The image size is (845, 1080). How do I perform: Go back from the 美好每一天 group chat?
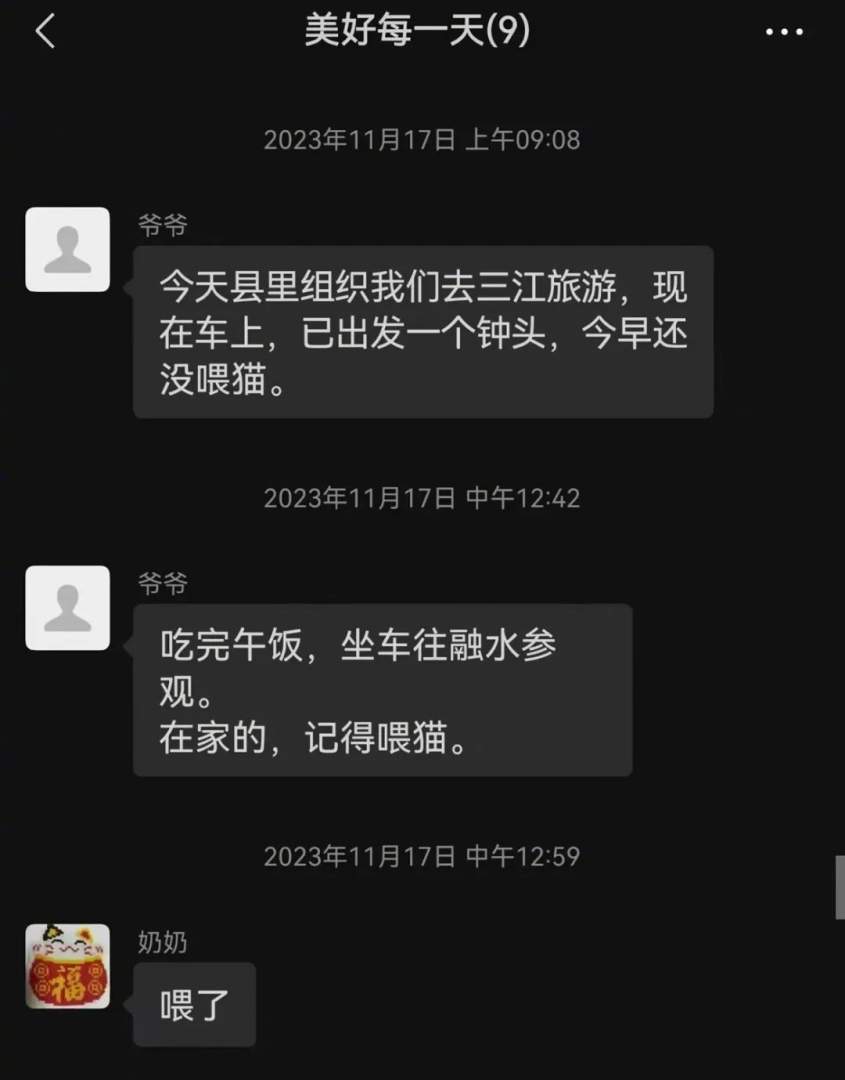(45, 32)
